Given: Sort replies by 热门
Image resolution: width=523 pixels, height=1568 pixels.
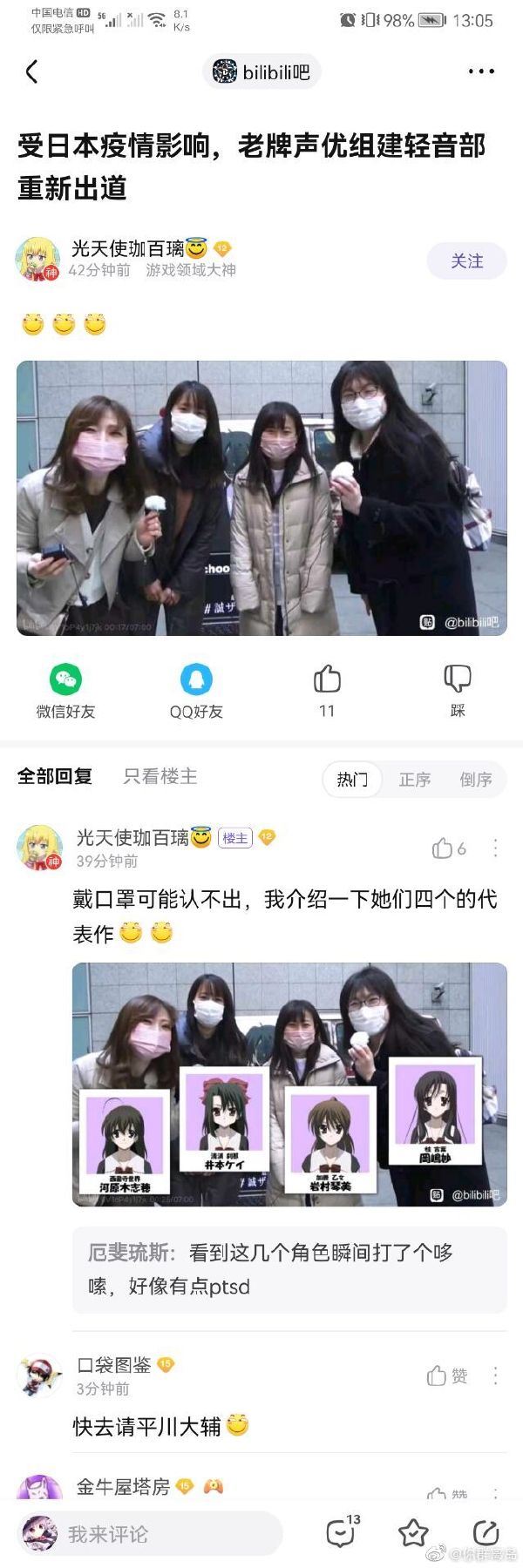Looking at the screenshot, I should coord(352,779).
